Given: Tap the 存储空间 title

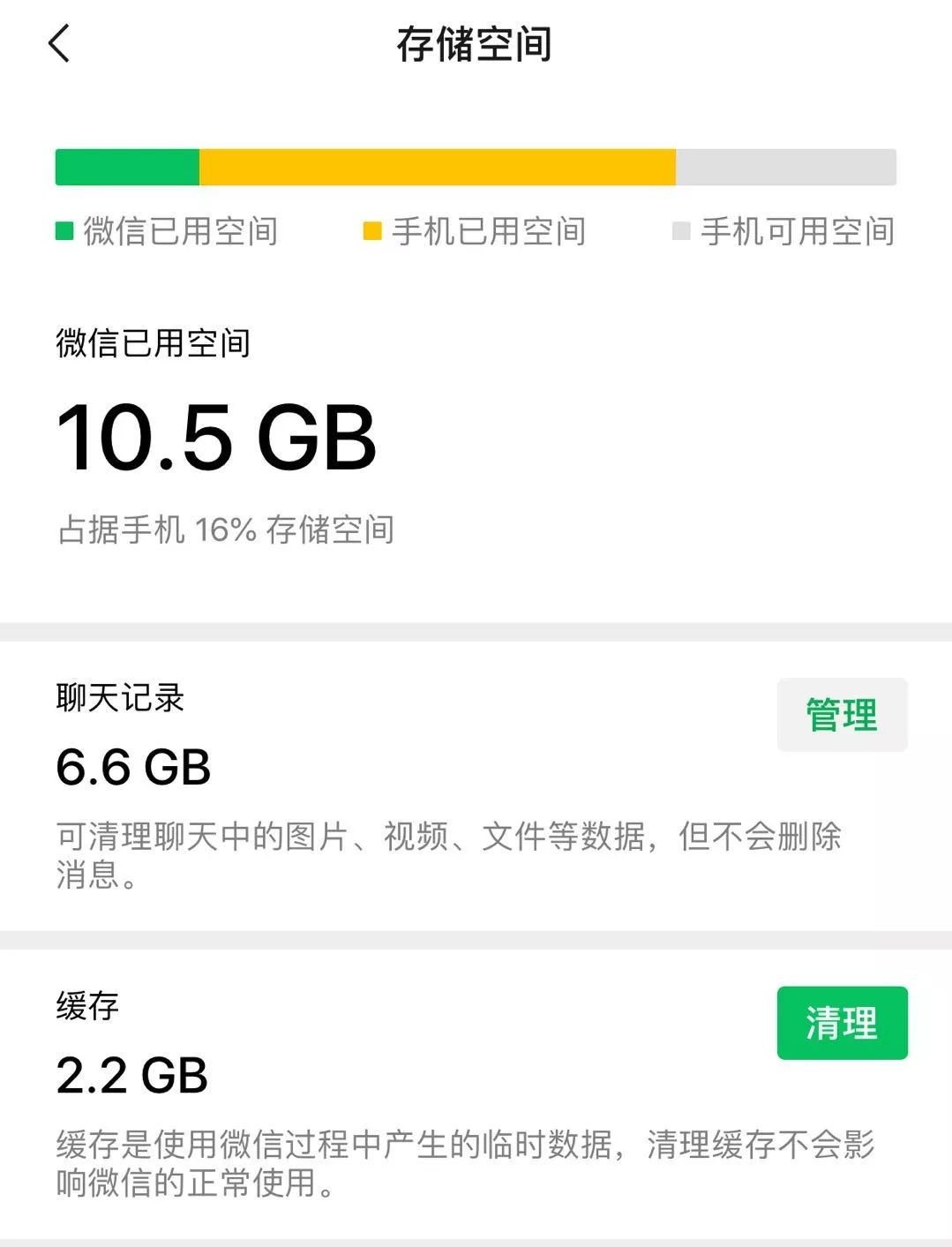Looking at the screenshot, I should (476, 44).
